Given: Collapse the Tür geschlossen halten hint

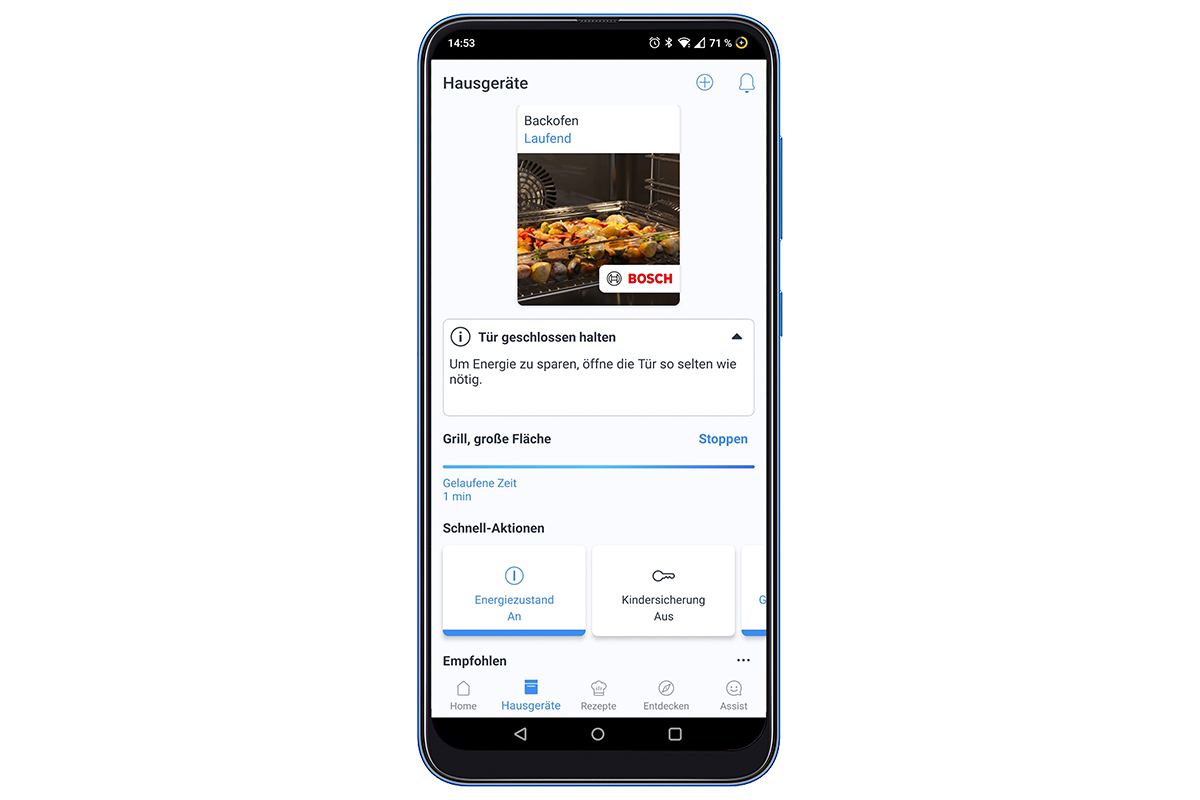Looking at the screenshot, I should 737,337.
